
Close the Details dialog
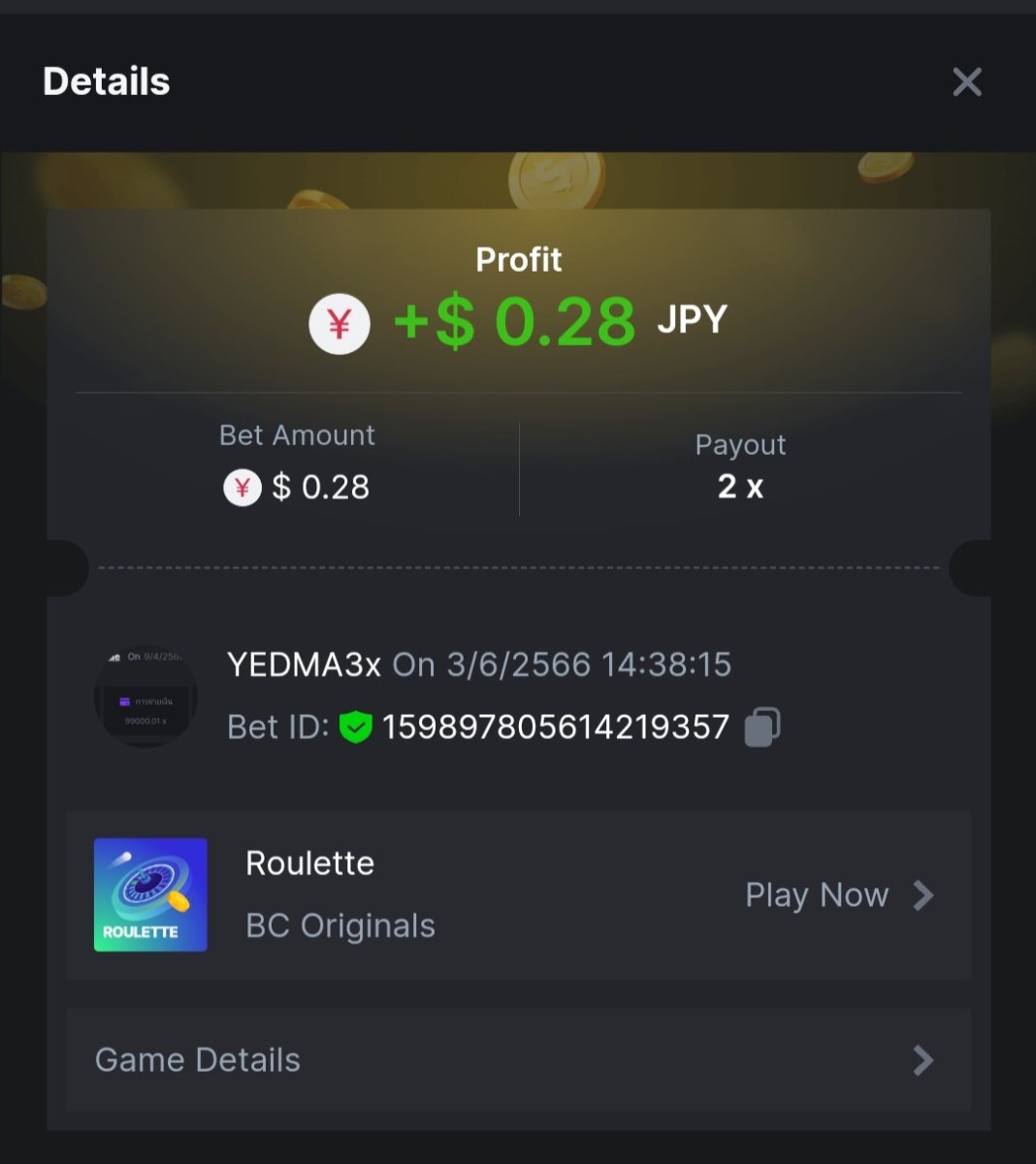pos(967,82)
